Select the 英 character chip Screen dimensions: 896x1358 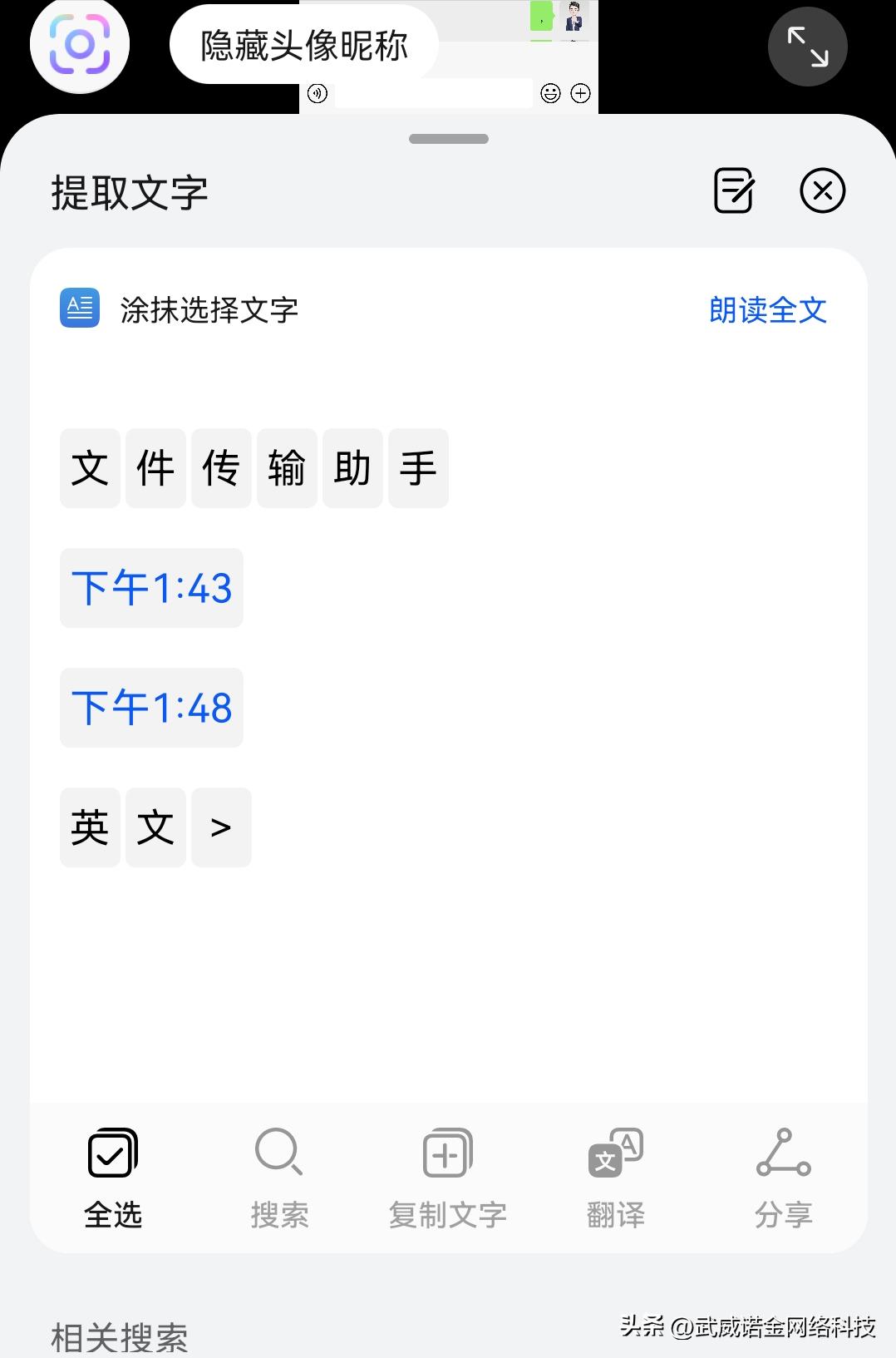(90, 827)
